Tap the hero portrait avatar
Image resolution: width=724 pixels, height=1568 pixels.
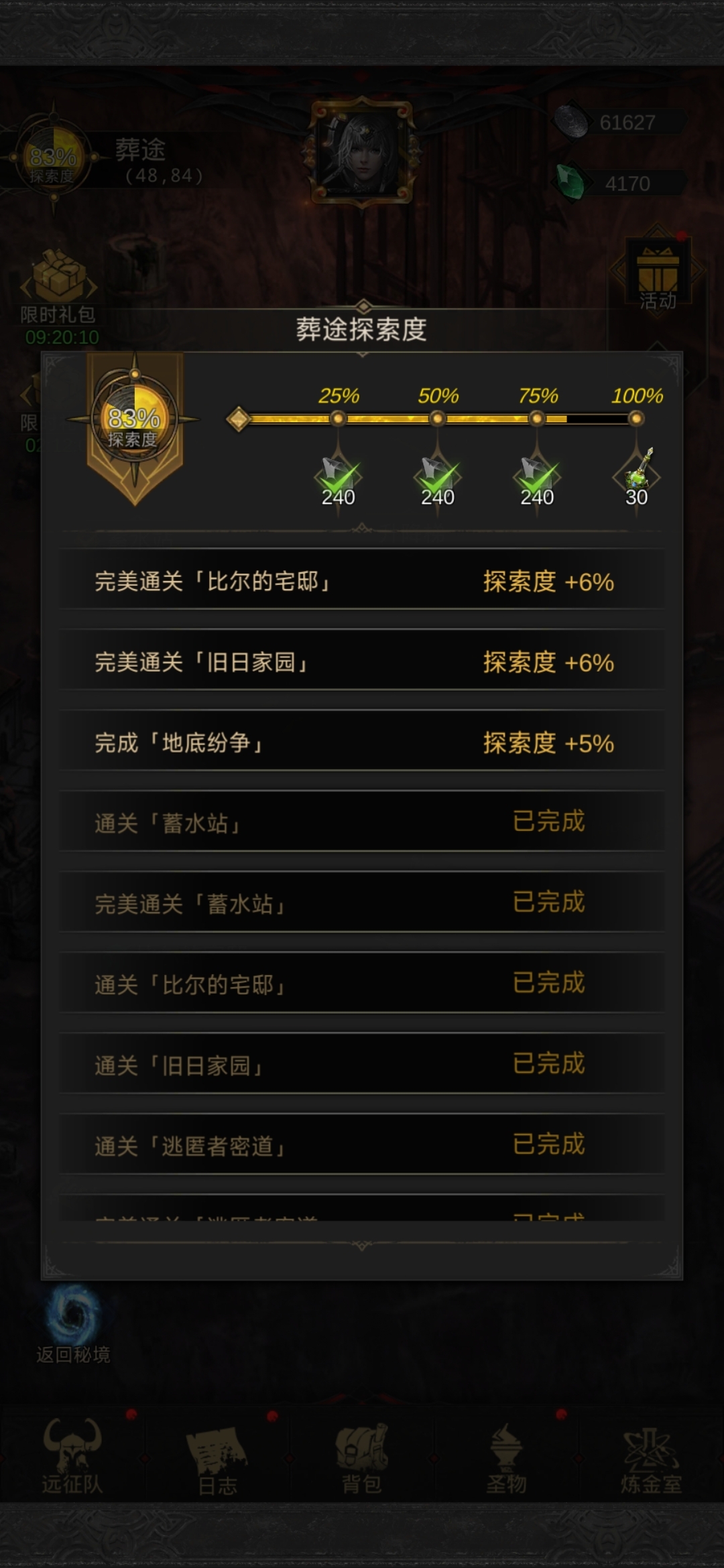[362, 153]
